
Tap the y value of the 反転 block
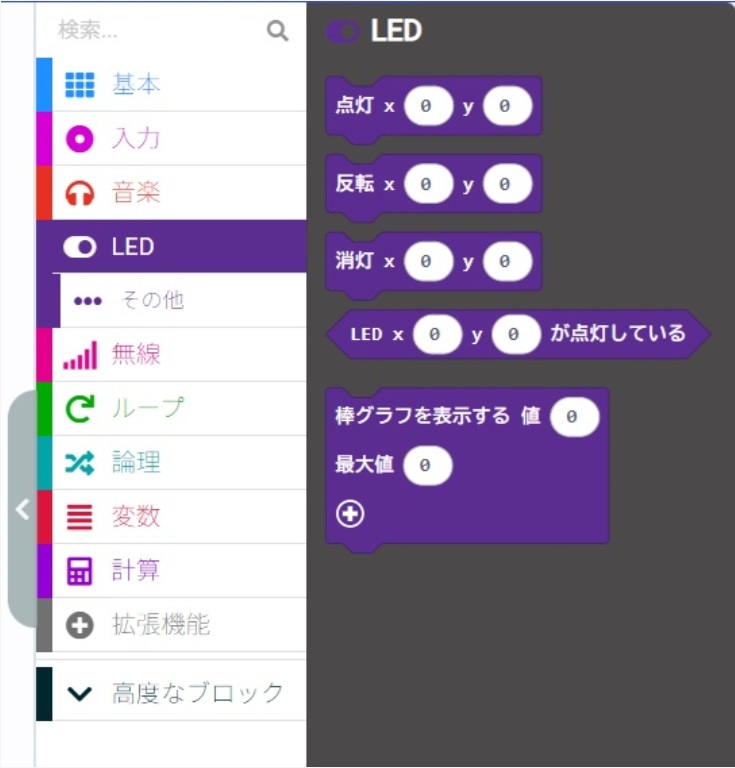[x=506, y=184]
